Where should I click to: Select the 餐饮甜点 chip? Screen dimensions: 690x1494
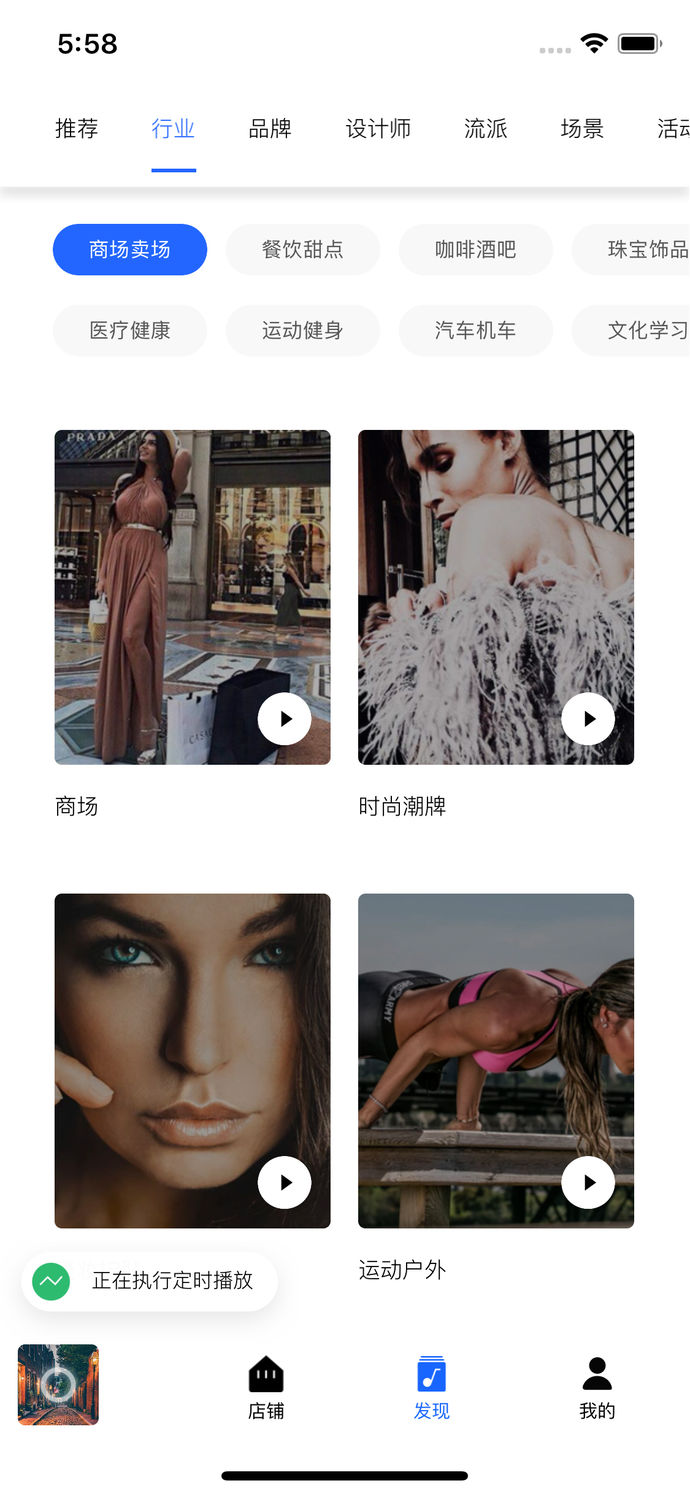pos(302,250)
